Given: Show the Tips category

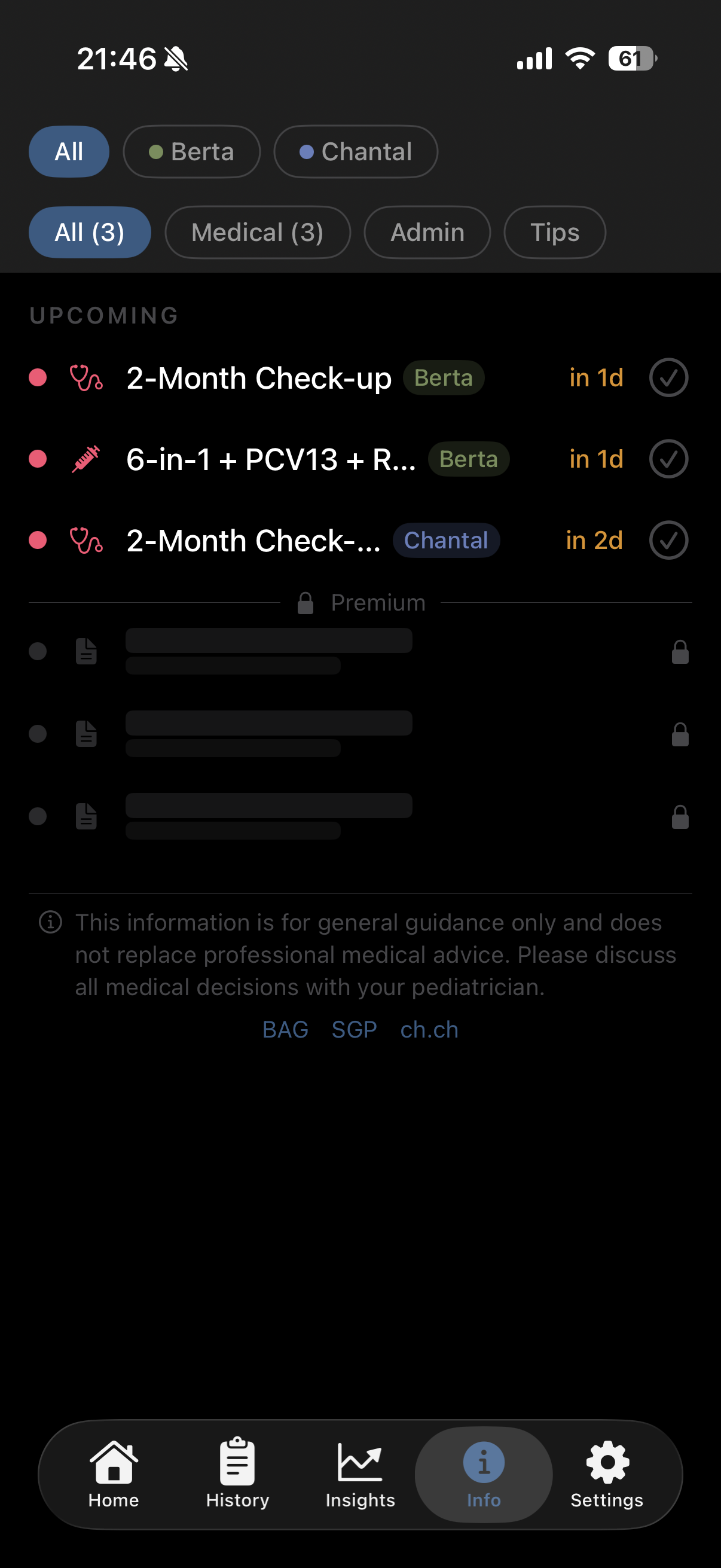Looking at the screenshot, I should tap(554, 233).
